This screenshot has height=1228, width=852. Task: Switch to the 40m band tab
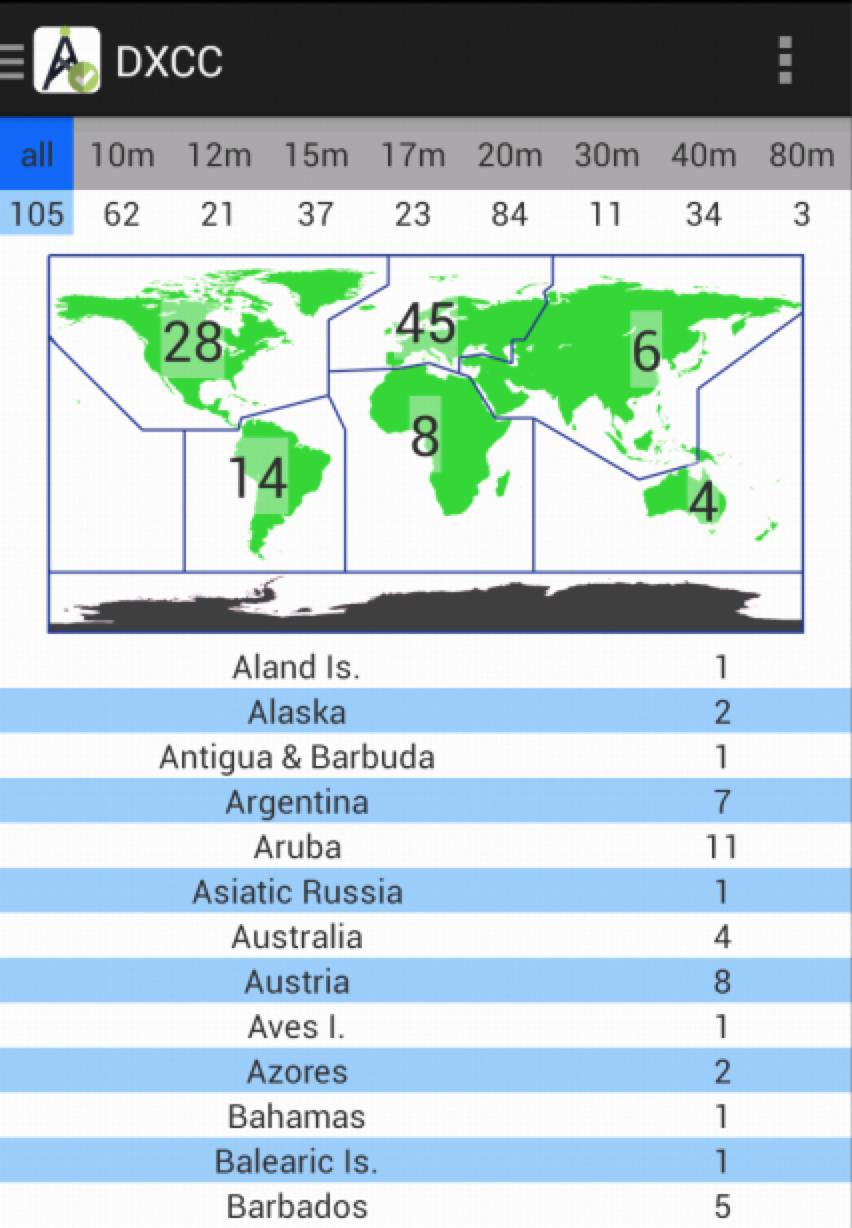(x=703, y=155)
